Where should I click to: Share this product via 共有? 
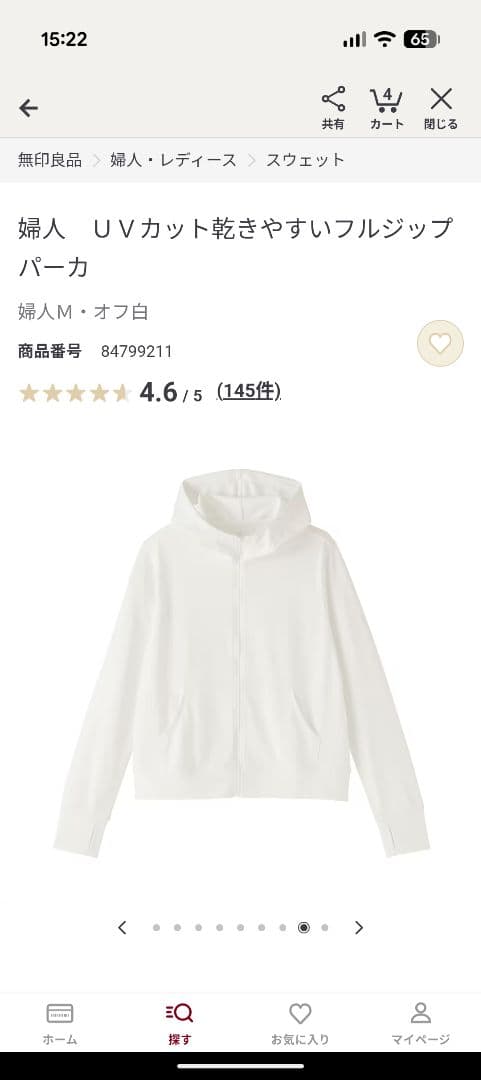point(334,108)
